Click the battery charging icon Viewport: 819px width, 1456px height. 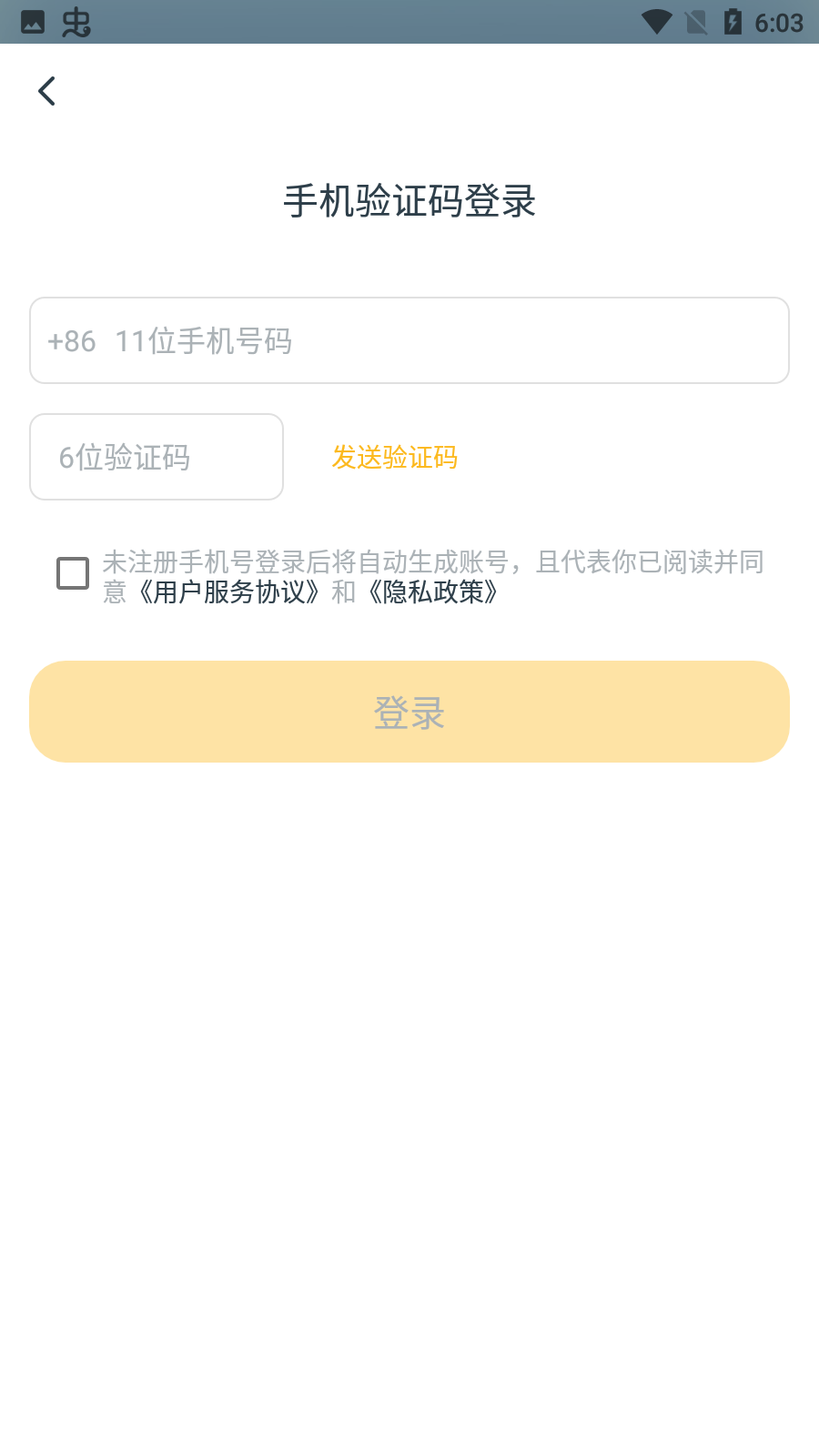pyautogui.click(x=733, y=22)
